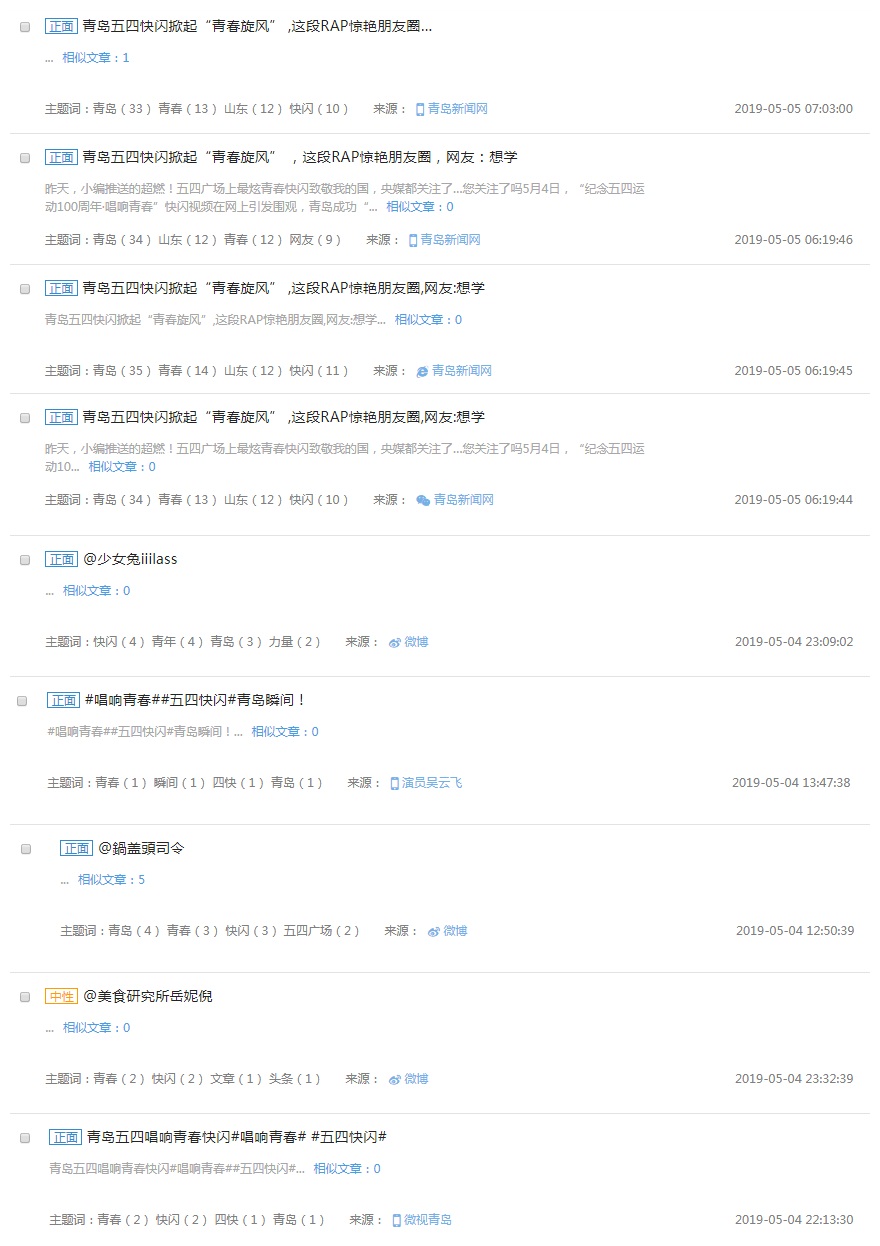This screenshot has width=880, height=1246.
Task: Tick checkbox beside @鍋盖頭司令
Action: click(x=26, y=849)
